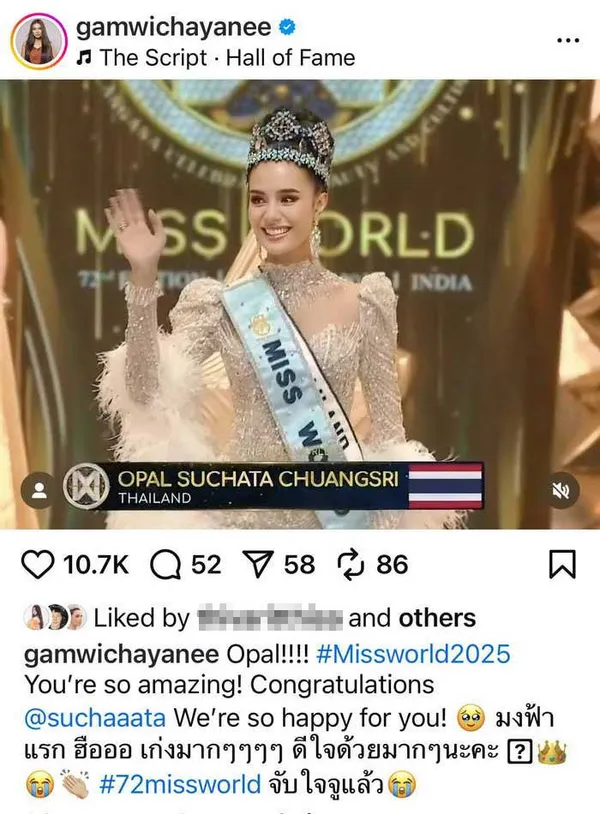
Task: Save this post with the bookmark
Action: [563, 565]
